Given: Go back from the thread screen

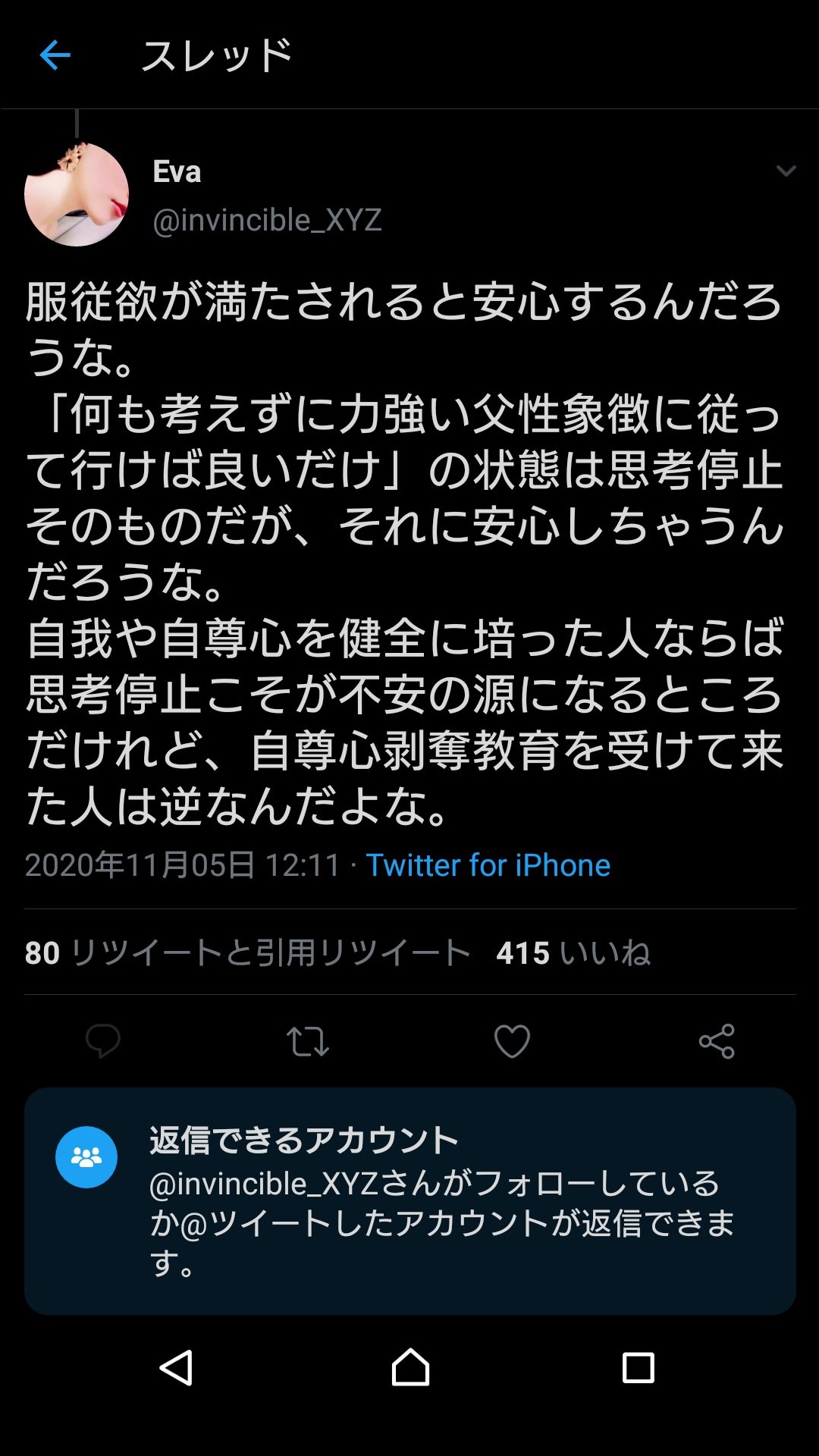Looking at the screenshot, I should [55, 55].
